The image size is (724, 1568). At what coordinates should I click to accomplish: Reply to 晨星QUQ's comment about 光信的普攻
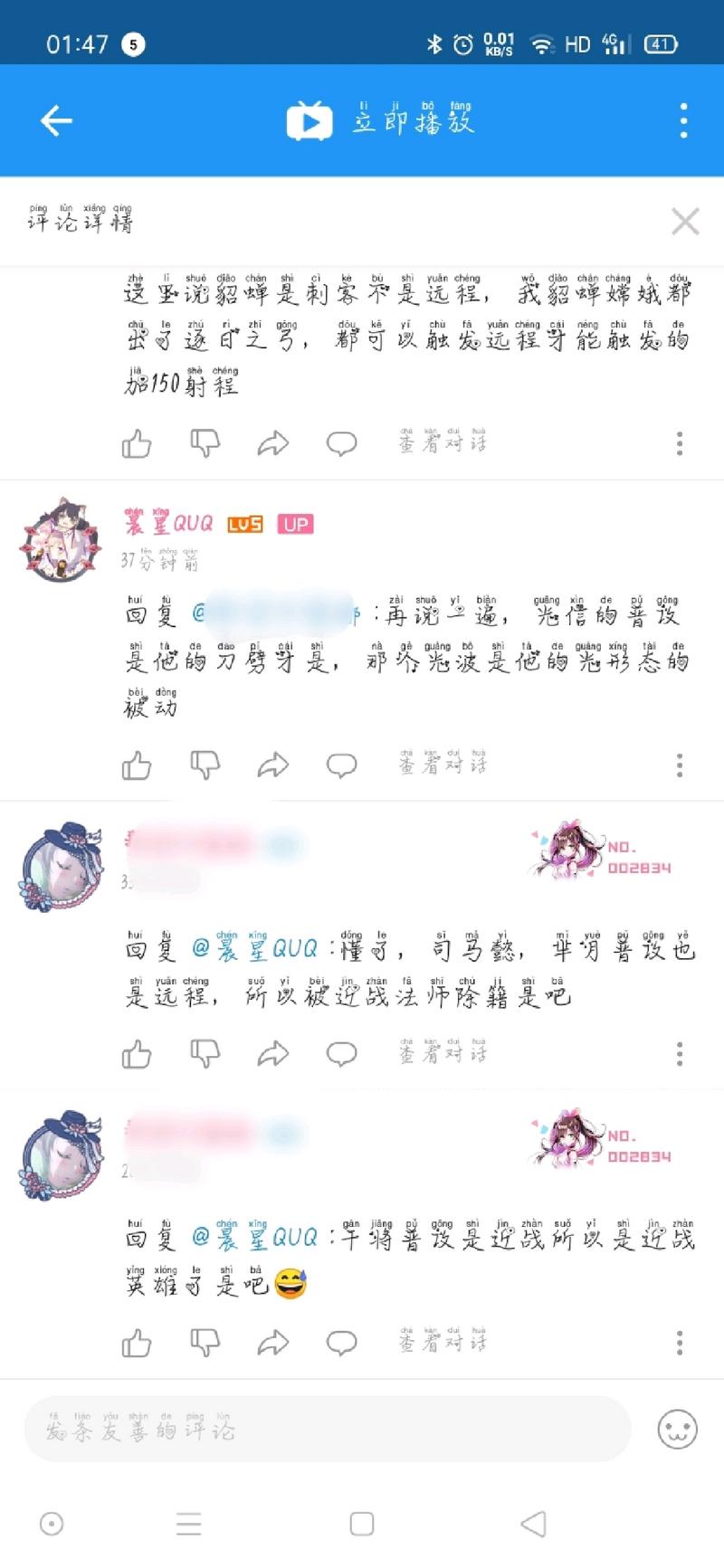click(x=341, y=765)
